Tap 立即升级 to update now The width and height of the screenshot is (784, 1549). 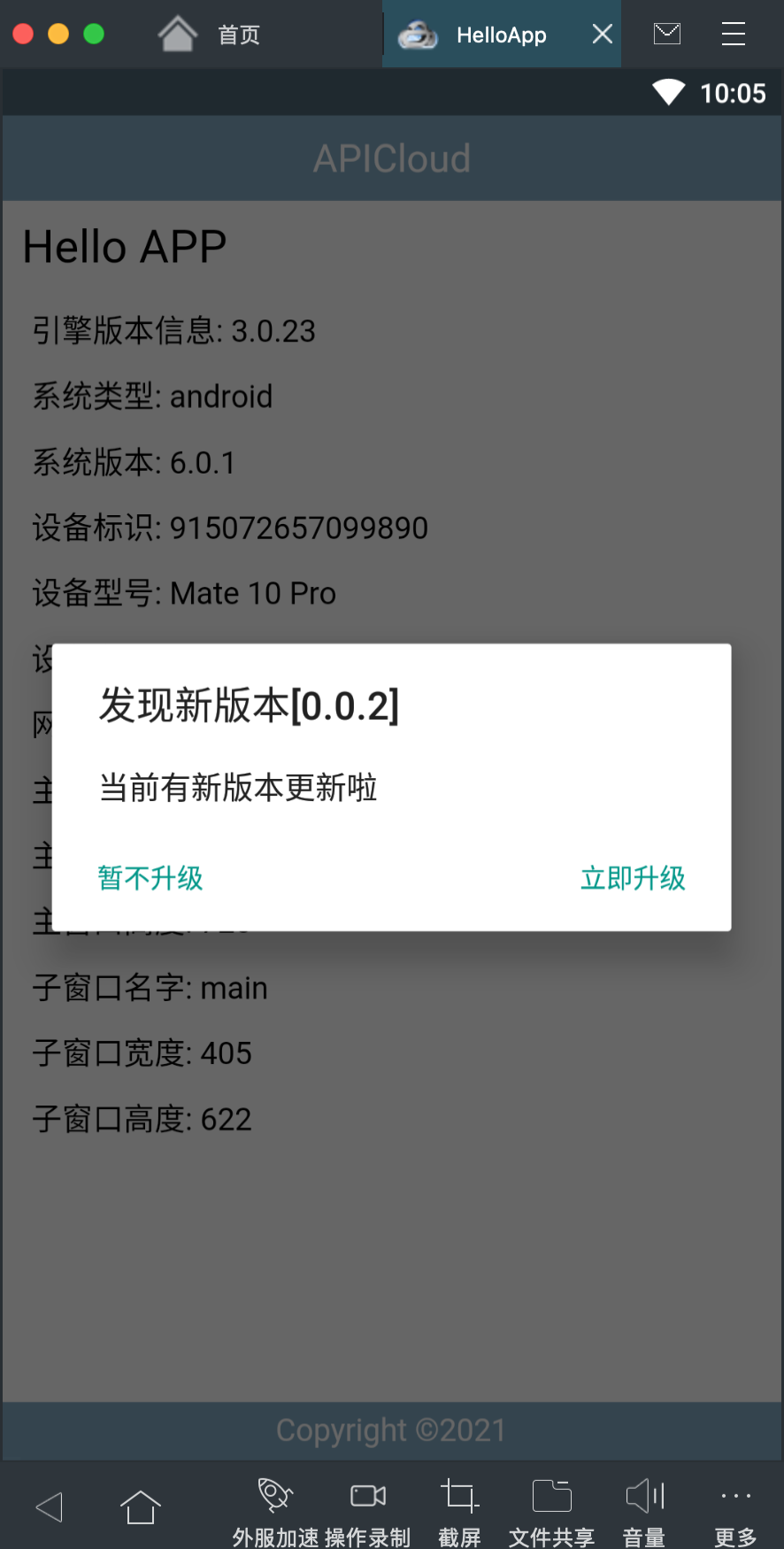633,878
